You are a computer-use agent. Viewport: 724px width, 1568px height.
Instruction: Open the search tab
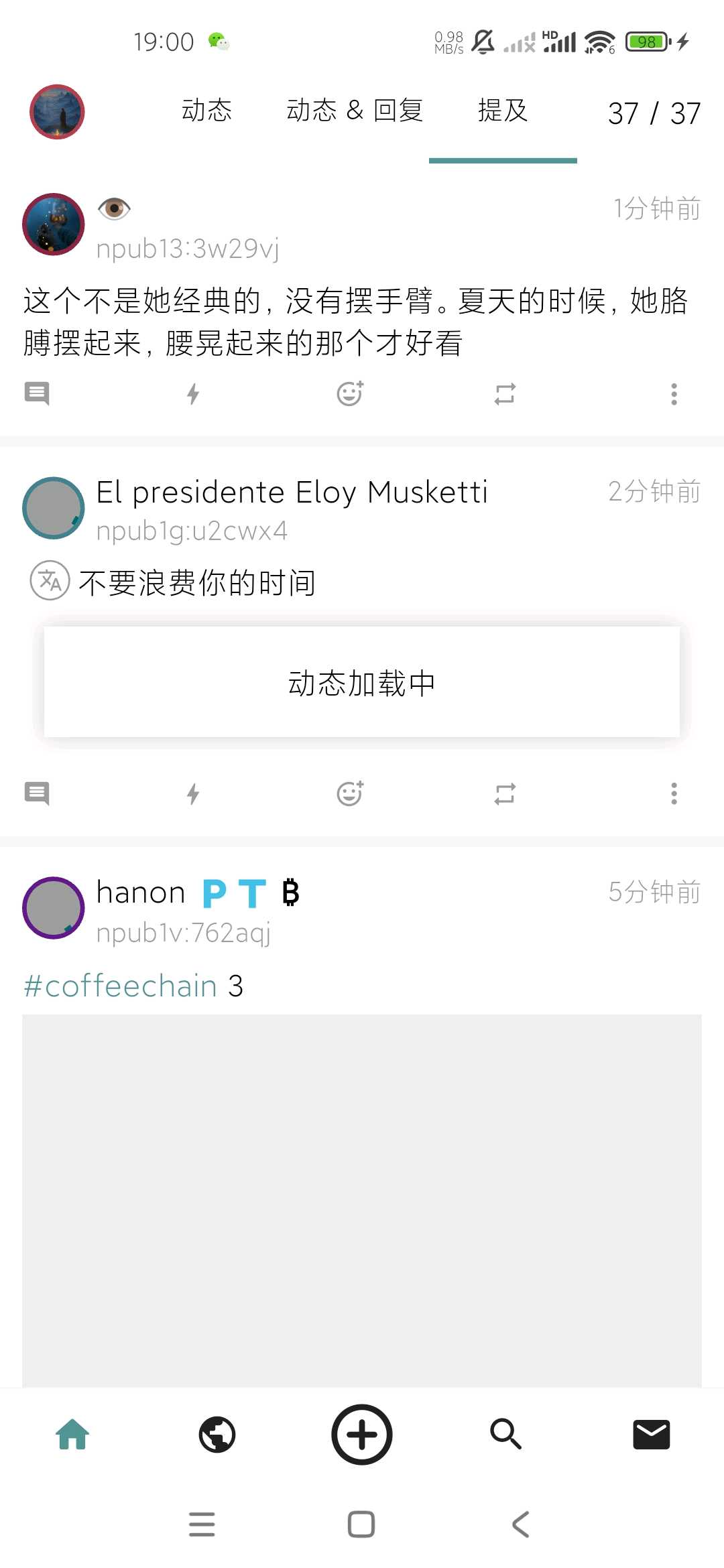pyautogui.click(x=505, y=1435)
